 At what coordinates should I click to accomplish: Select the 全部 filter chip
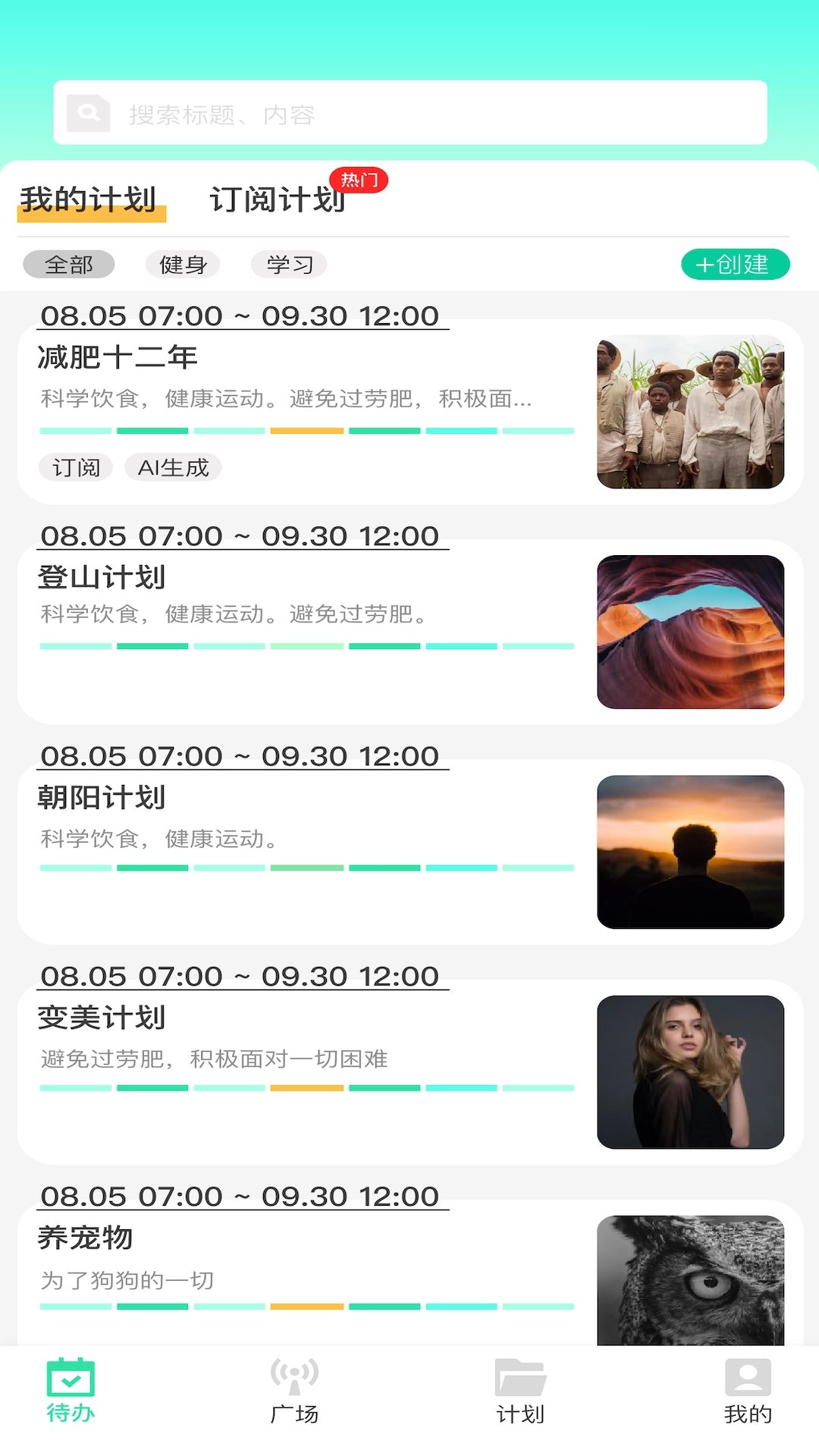(68, 264)
